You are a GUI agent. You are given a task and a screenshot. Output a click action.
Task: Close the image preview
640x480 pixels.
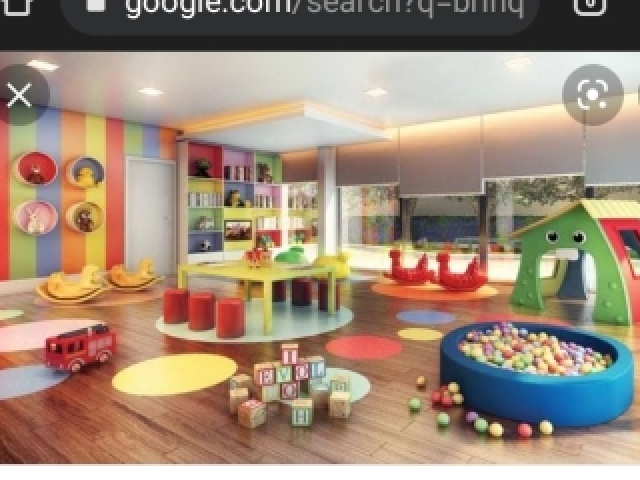tap(19, 96)
